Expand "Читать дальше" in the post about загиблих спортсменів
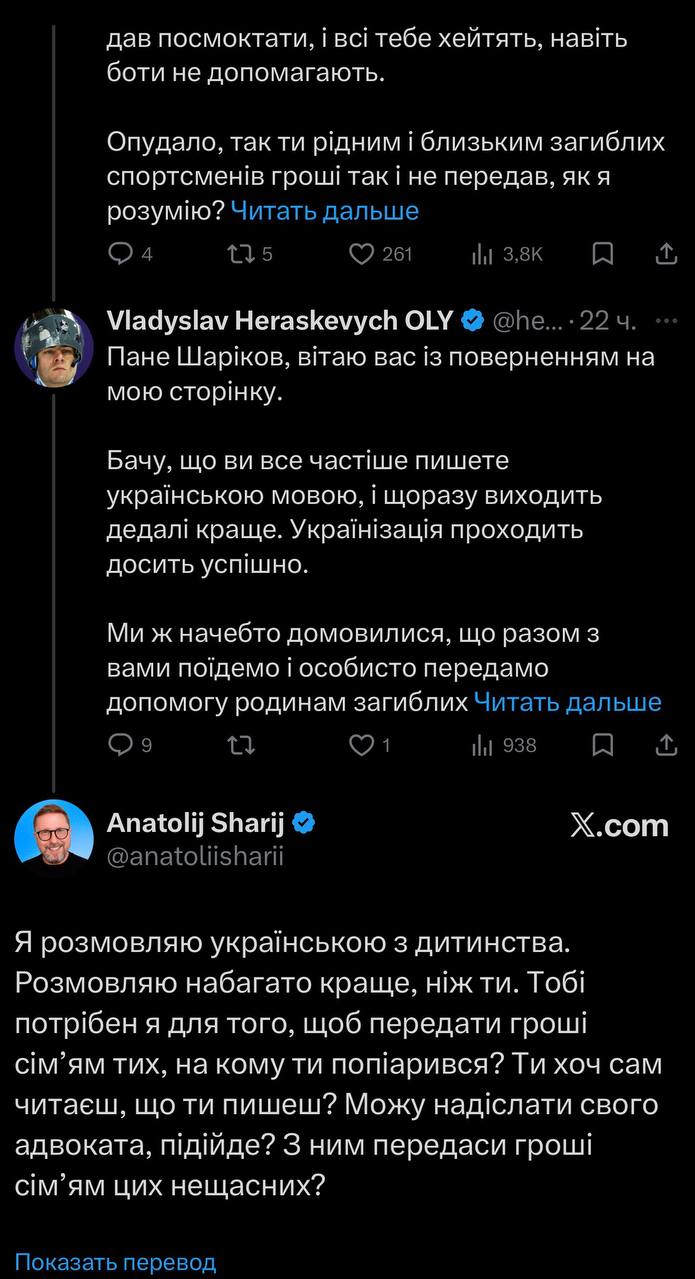This screenshot has height=1279, width=695. [x=325, y=211]
